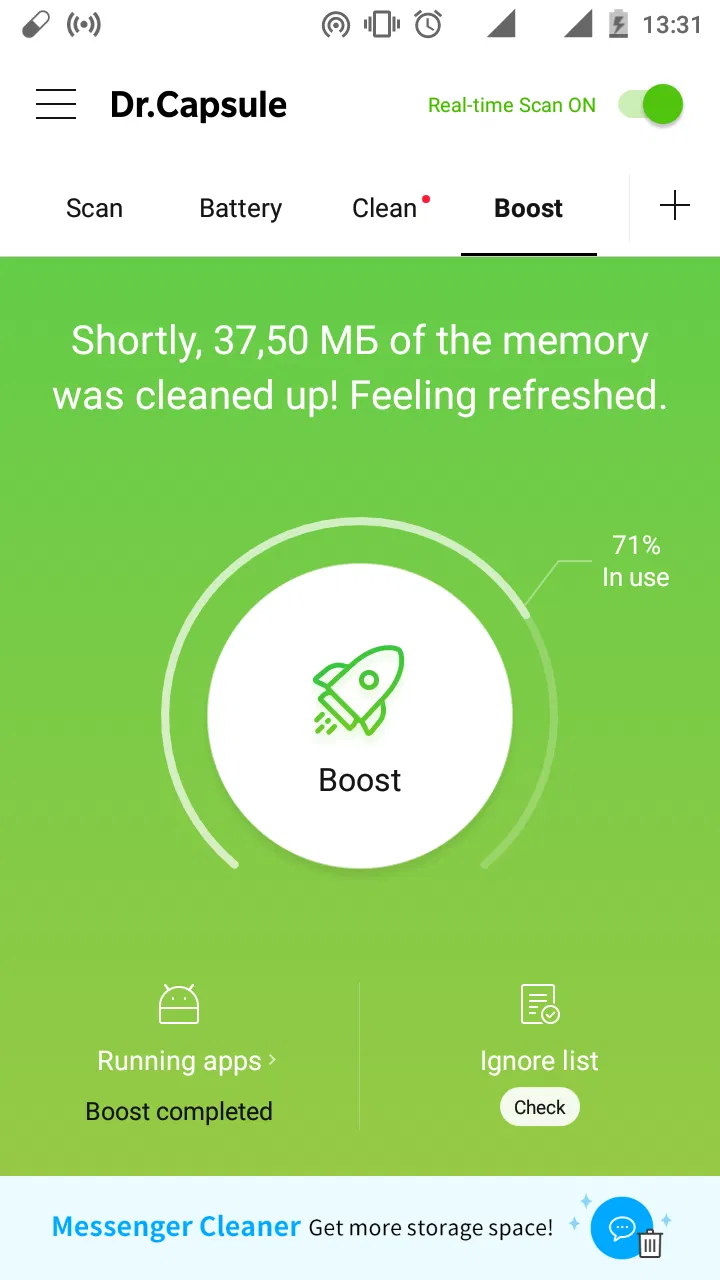720x1280 pixels.
Task: Go to the Battery tab
Action: (240, 208)
